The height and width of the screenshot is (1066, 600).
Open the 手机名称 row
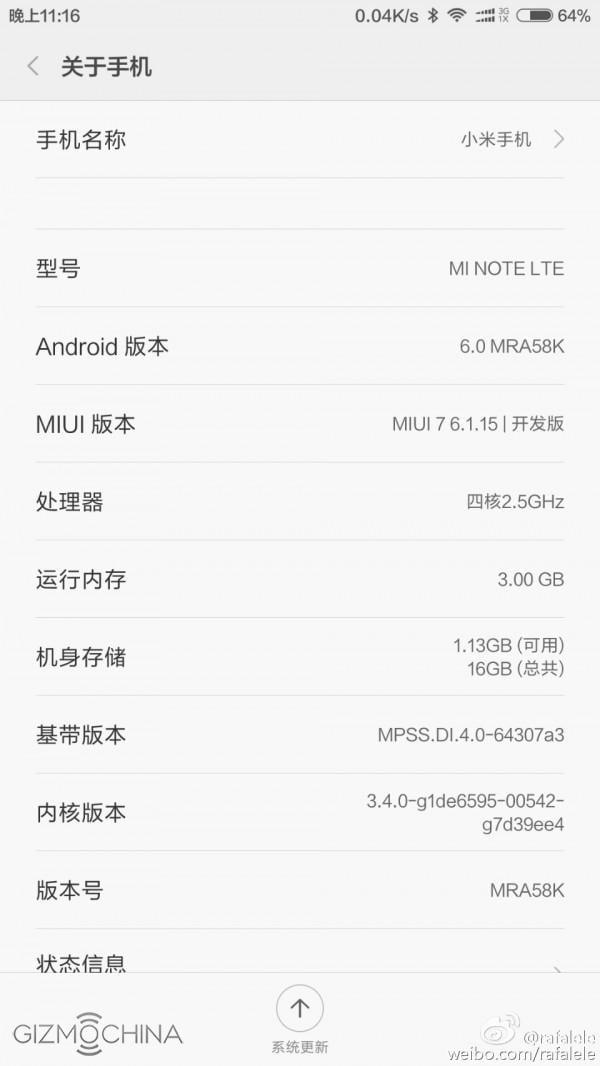point(300,139)
